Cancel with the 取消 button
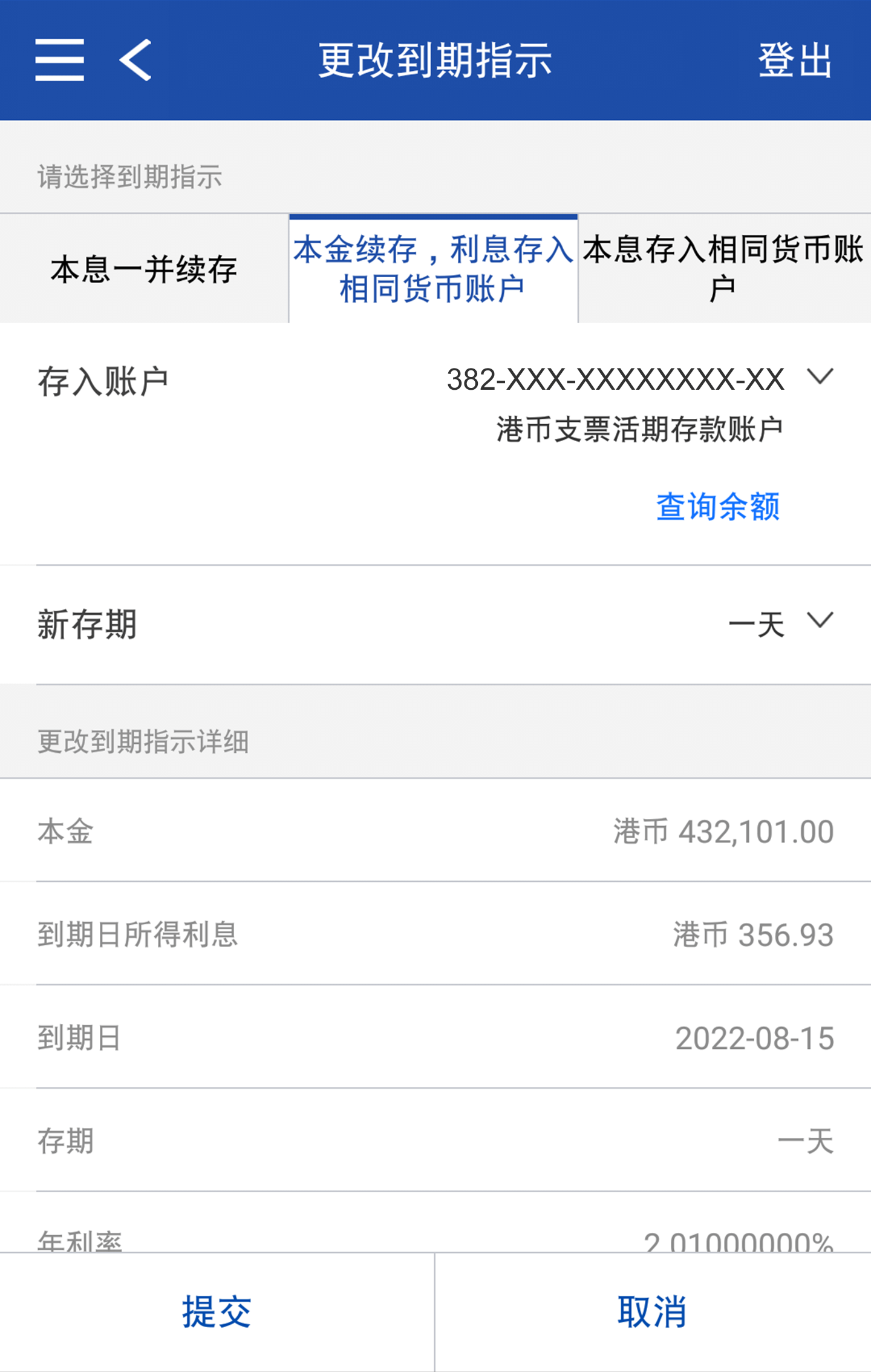Screen dimensions: 871x1372 tap(652, 1312)
